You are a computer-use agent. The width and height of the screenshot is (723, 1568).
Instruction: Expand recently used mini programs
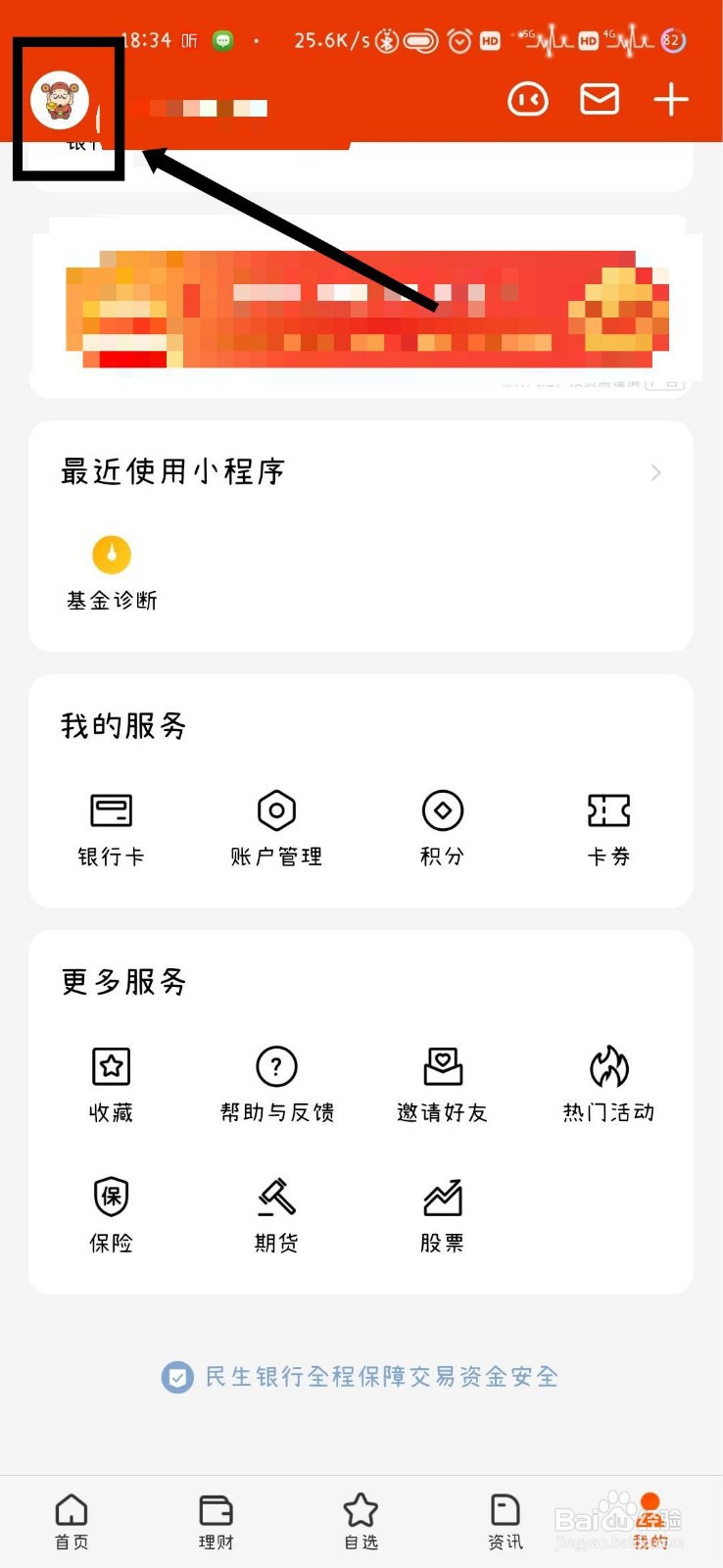655,473
